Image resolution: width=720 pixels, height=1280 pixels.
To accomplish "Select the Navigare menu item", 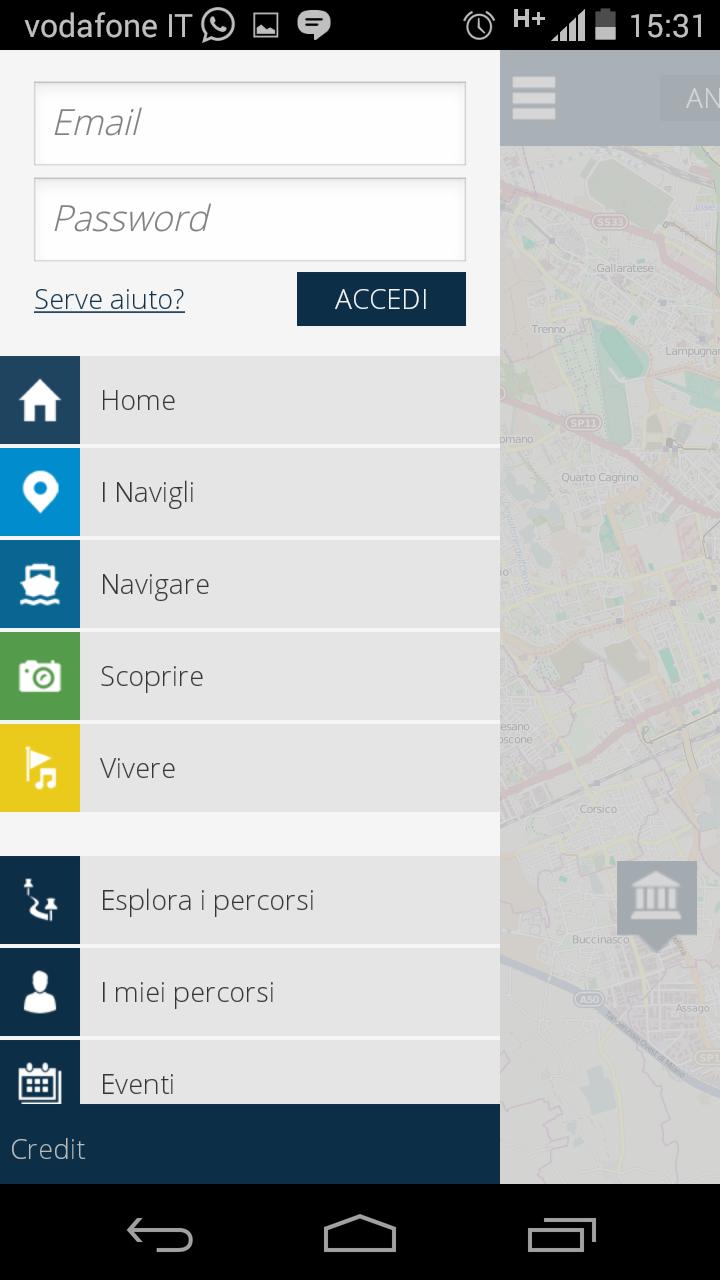I will click(250, 584).
